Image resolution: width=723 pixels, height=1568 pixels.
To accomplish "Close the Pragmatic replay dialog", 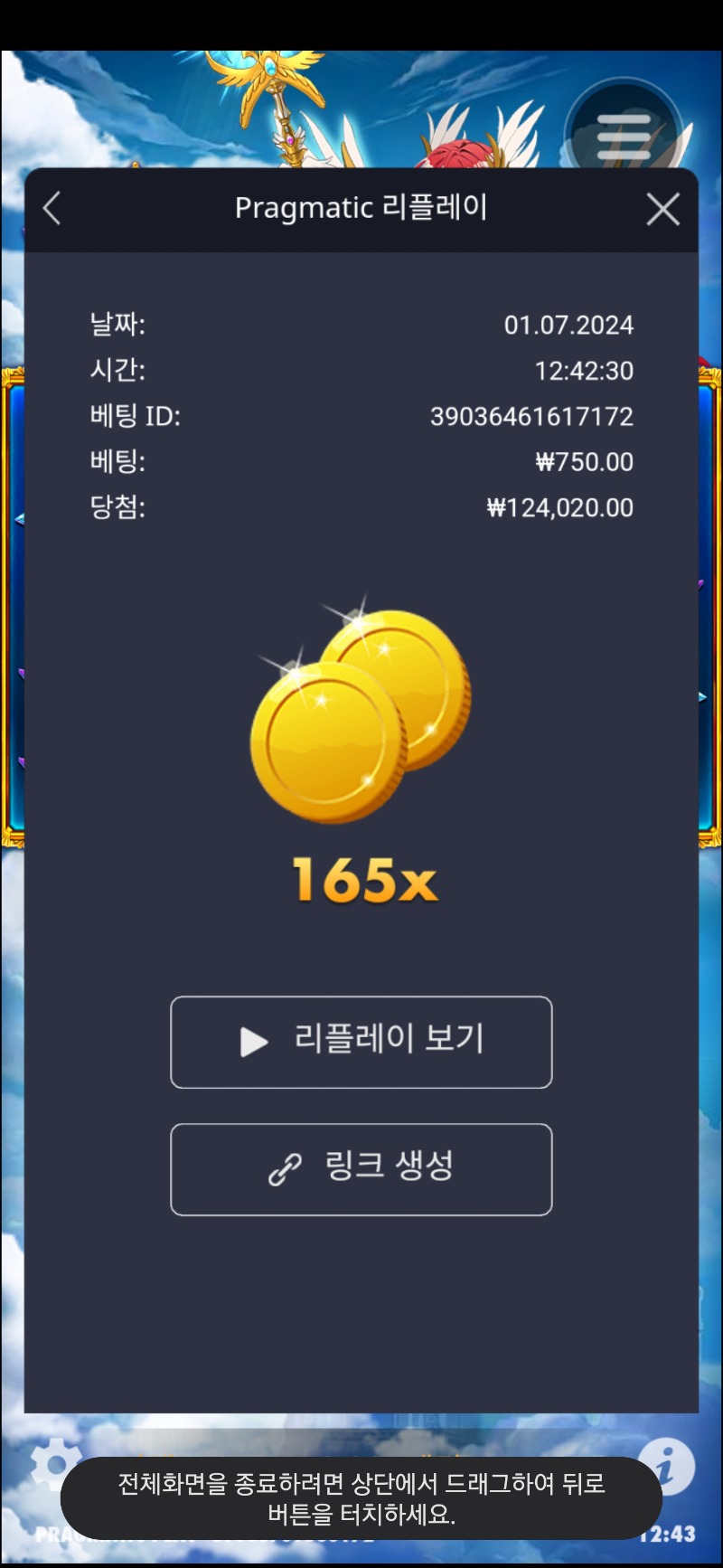I will (x=663, y=210).
